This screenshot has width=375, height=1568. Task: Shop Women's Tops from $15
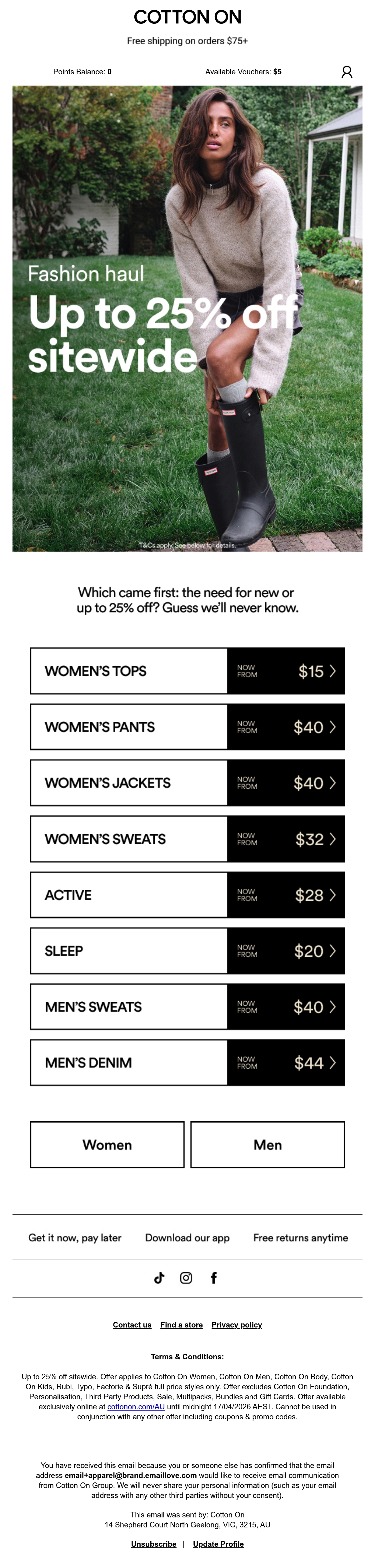pos(187,671)
